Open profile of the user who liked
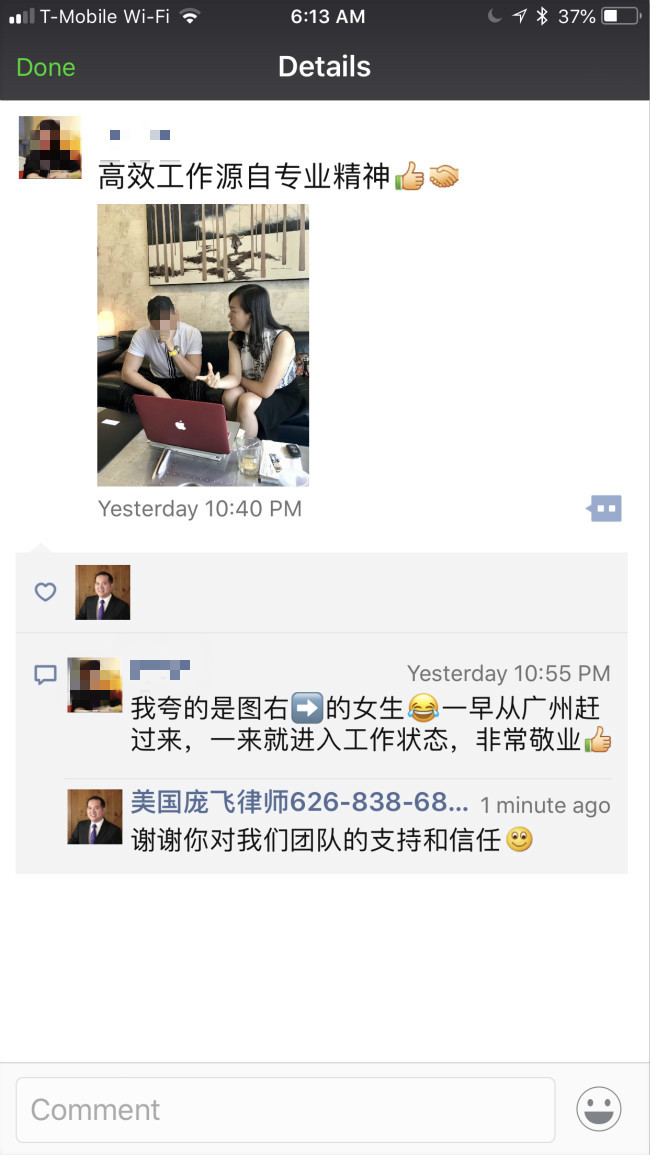This screenshot has width=650, height=1155. point(103,592)
